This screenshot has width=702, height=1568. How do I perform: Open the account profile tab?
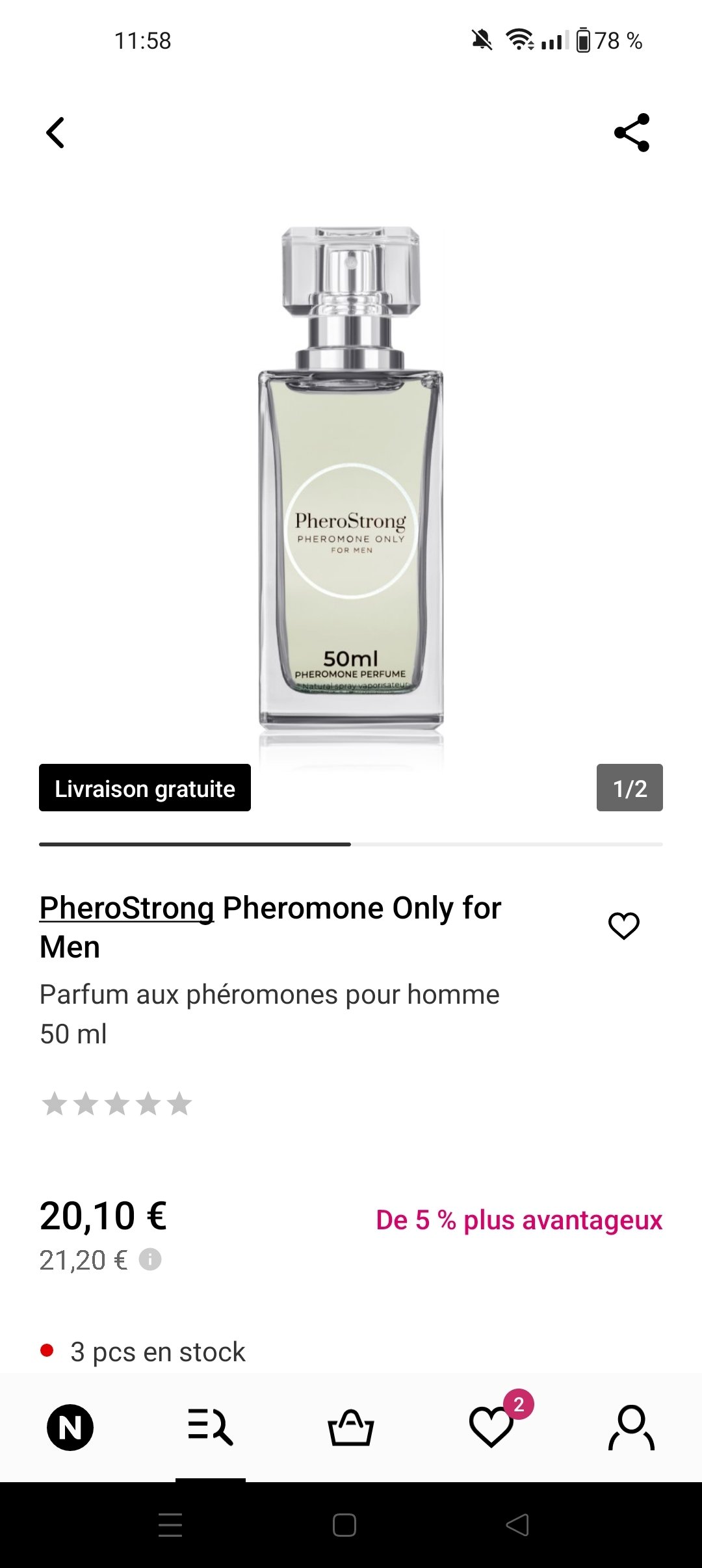click(x=631, y=1428)
